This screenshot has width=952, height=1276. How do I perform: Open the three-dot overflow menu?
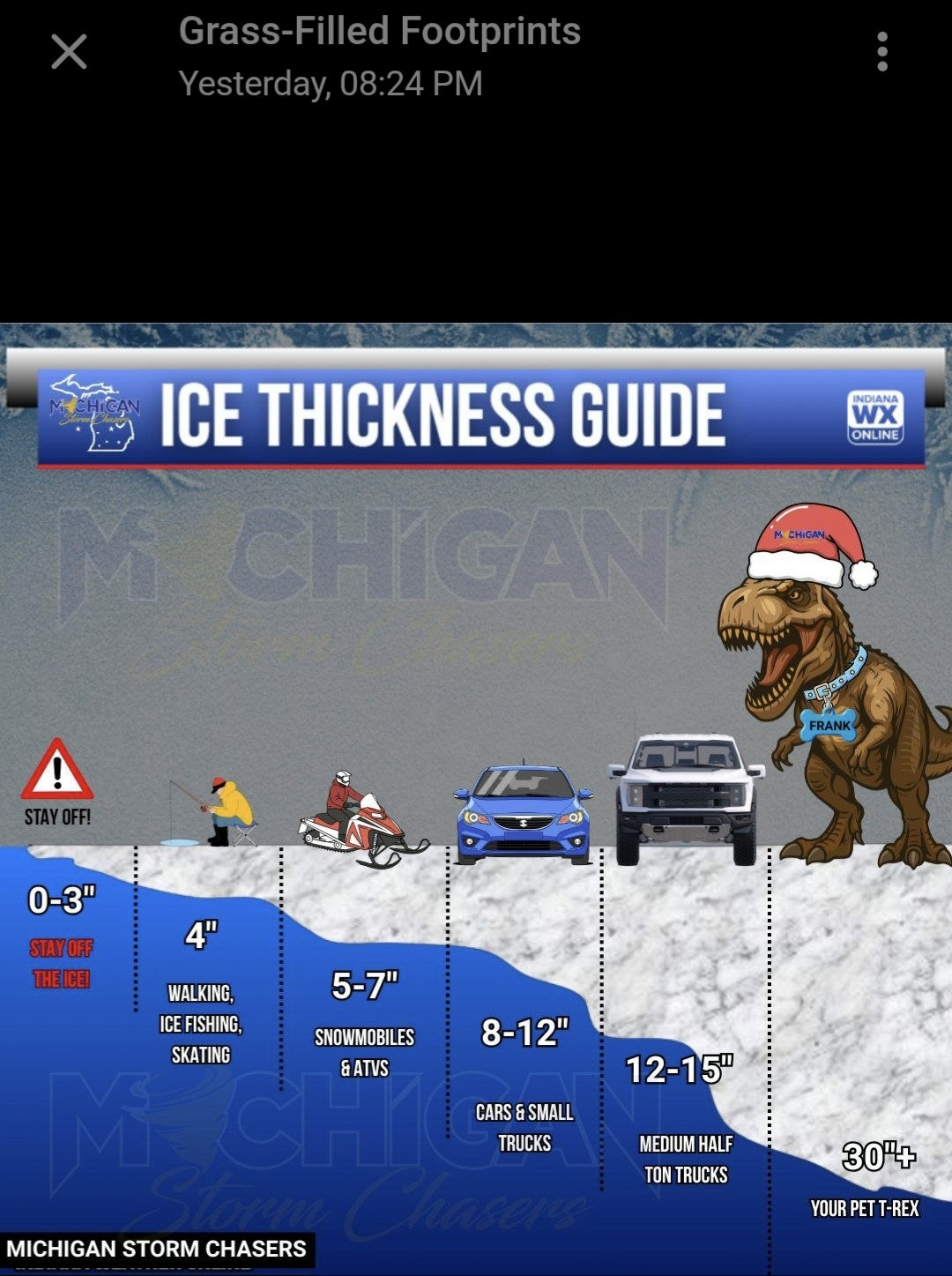881,52
